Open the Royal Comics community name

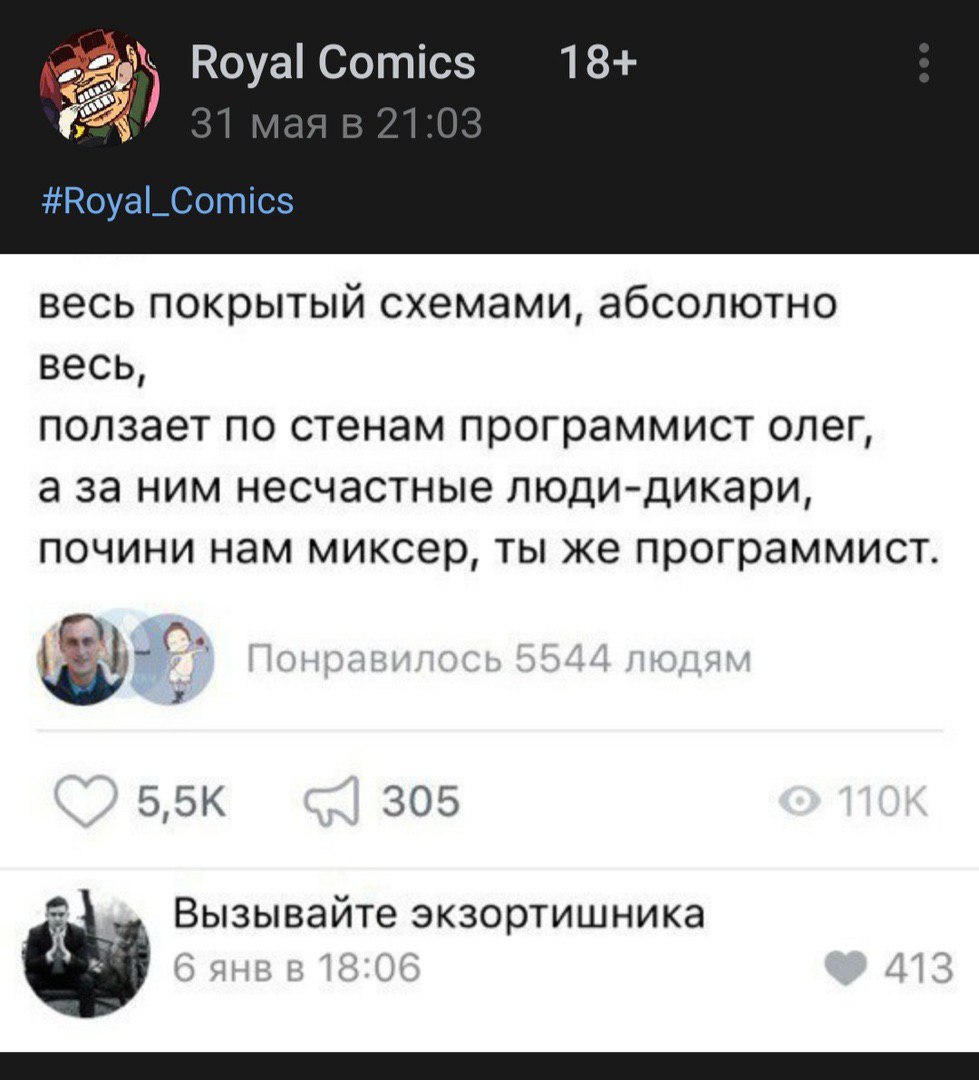coord(332,65)
